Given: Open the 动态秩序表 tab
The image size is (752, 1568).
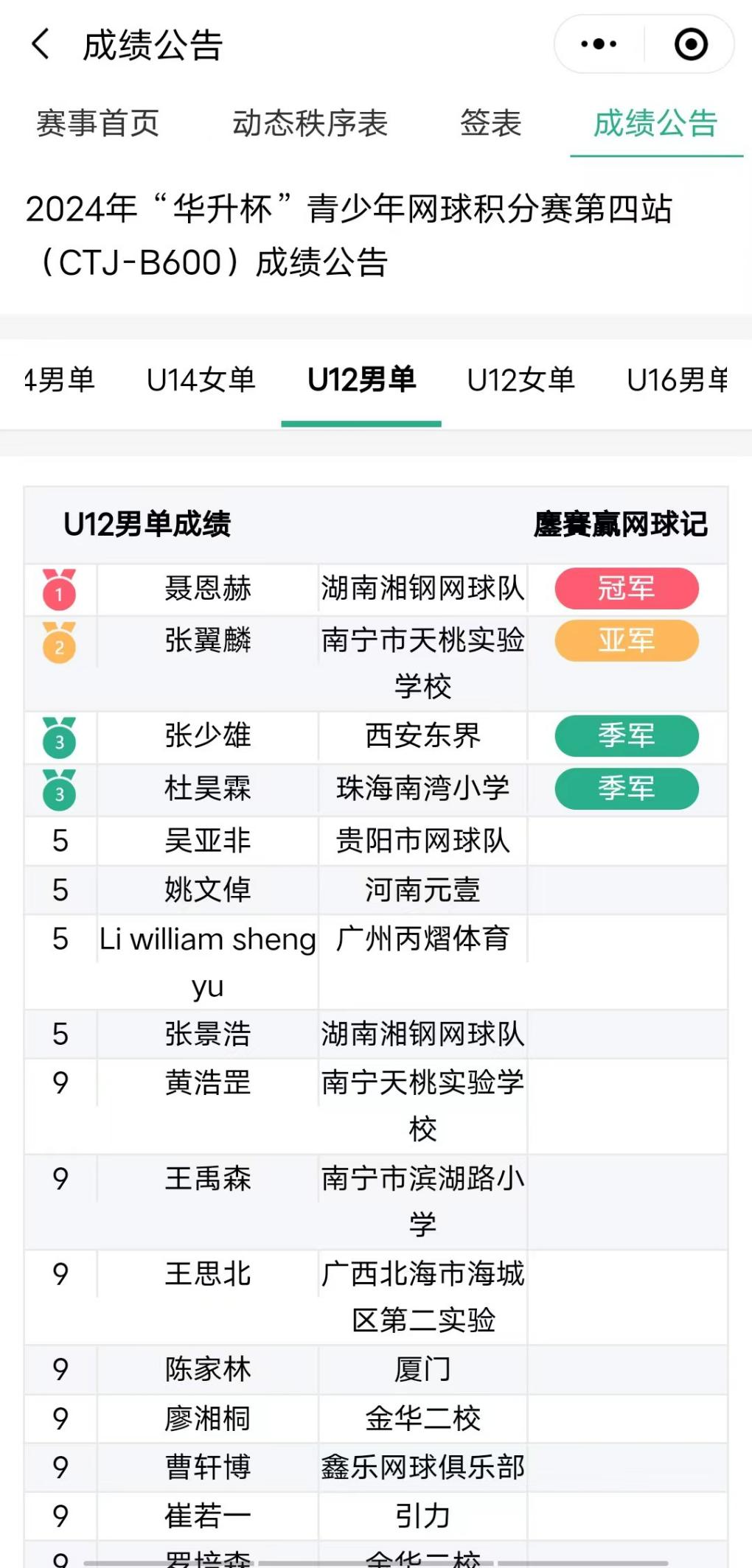Looking at the screenshot, I should (x=310, y=125).
